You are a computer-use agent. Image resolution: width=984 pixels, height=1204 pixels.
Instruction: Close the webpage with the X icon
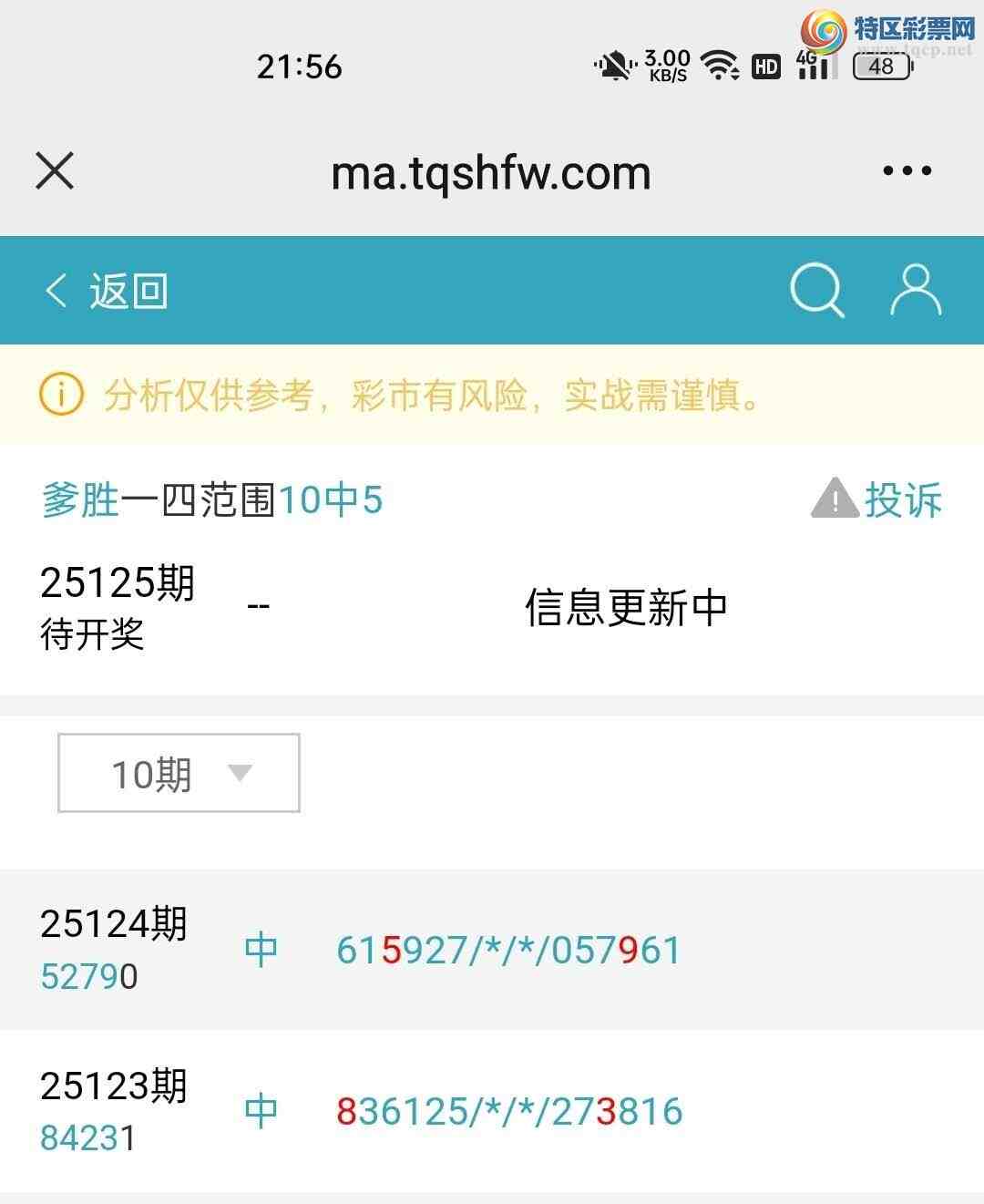point(55,171)
